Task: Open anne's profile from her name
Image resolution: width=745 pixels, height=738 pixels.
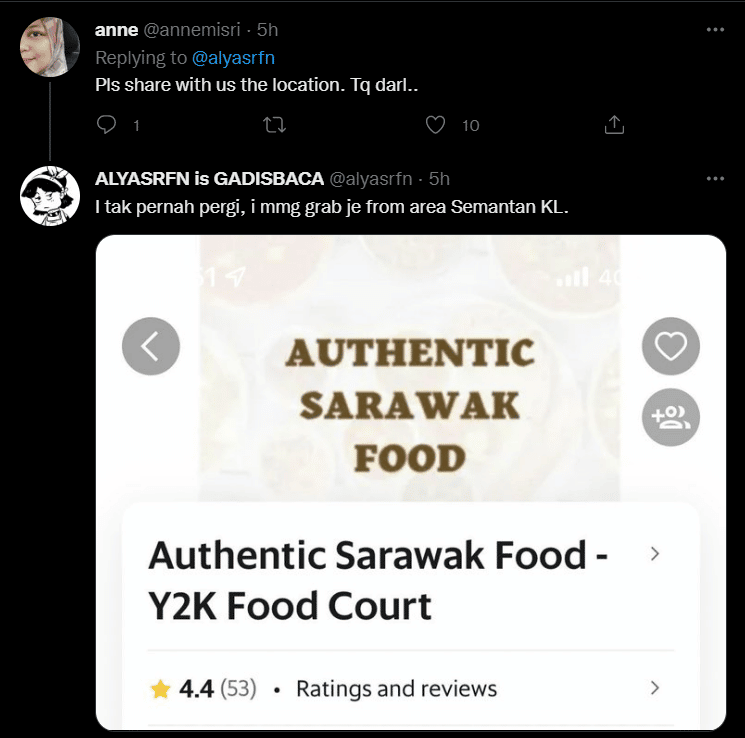Action: (x=116, y=30)
